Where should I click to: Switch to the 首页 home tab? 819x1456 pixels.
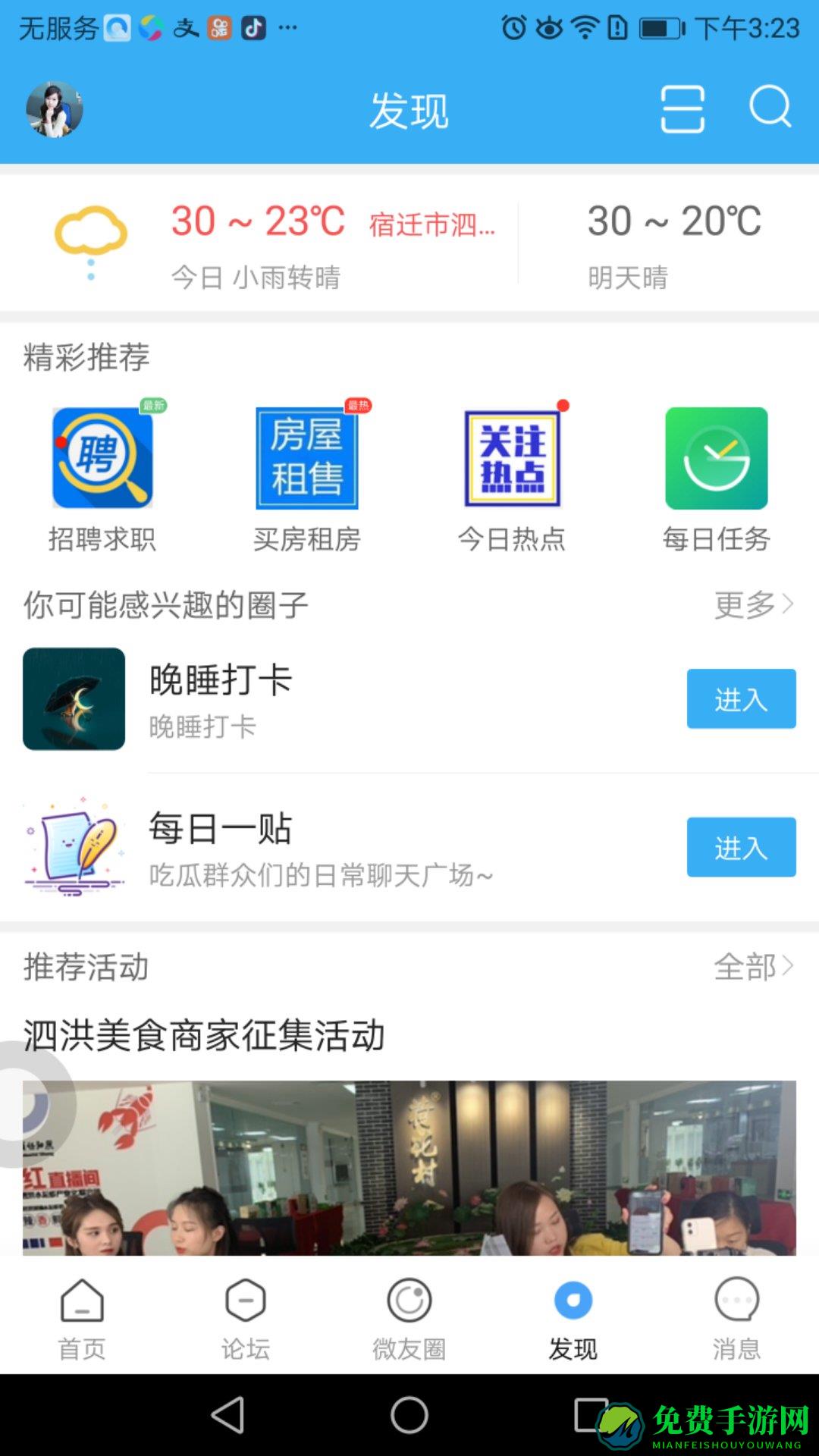point(81,1300)
